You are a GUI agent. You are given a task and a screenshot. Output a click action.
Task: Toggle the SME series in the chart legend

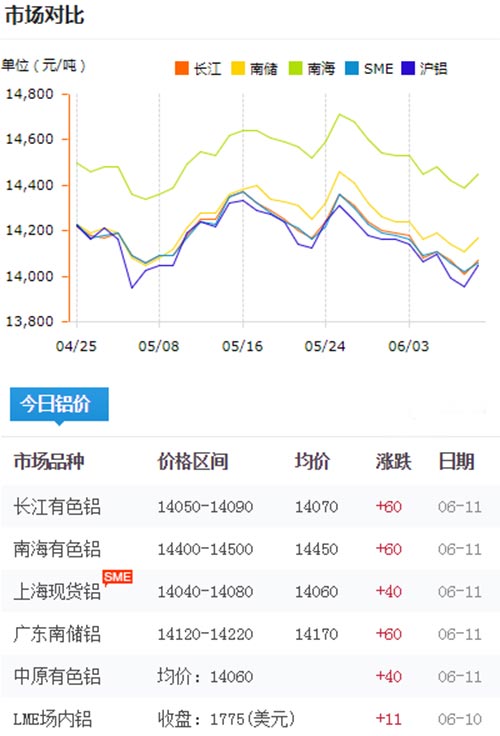[369, 69]
